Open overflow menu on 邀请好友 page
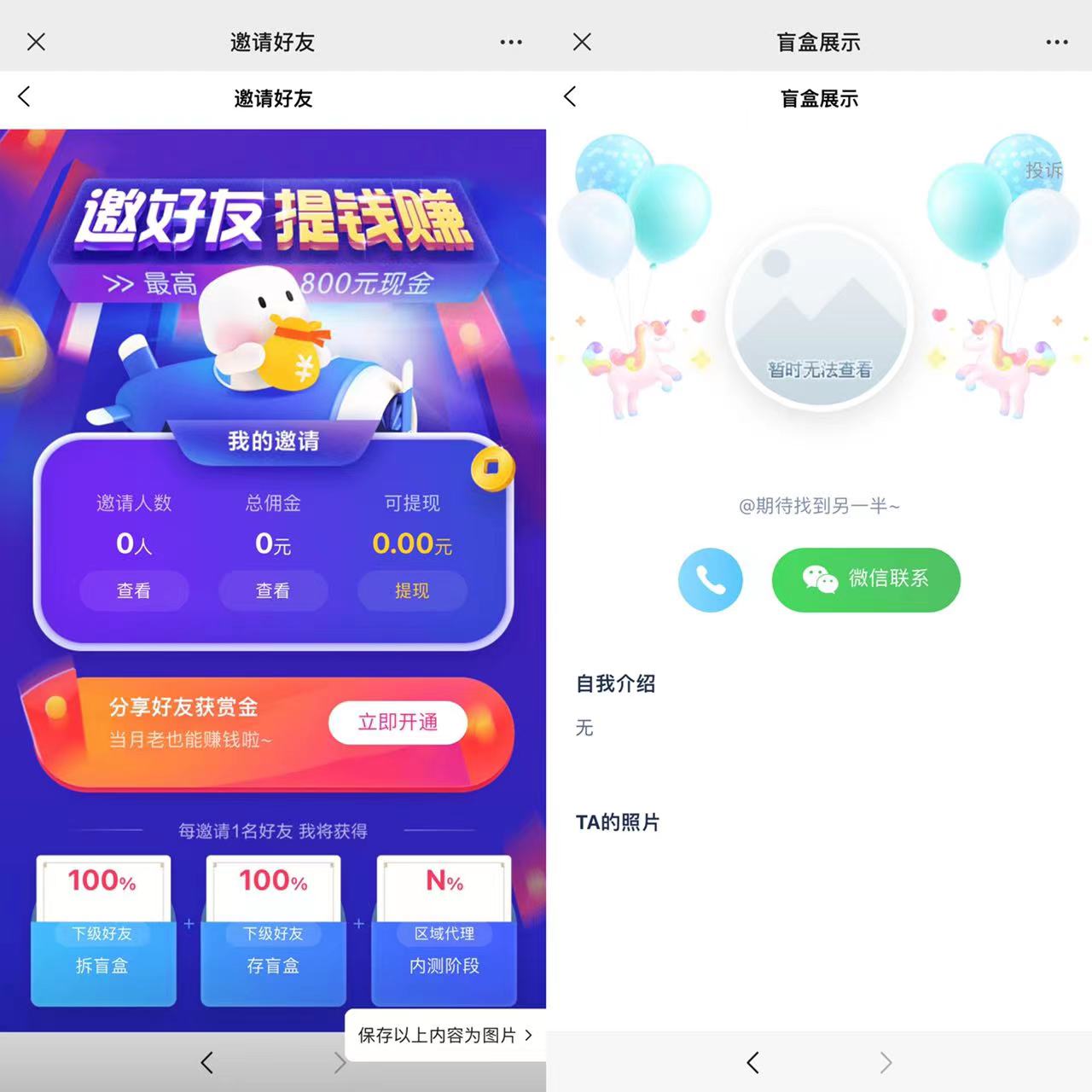The width and height of the screenshot is (1092, 1092). (x=510, y=42)
